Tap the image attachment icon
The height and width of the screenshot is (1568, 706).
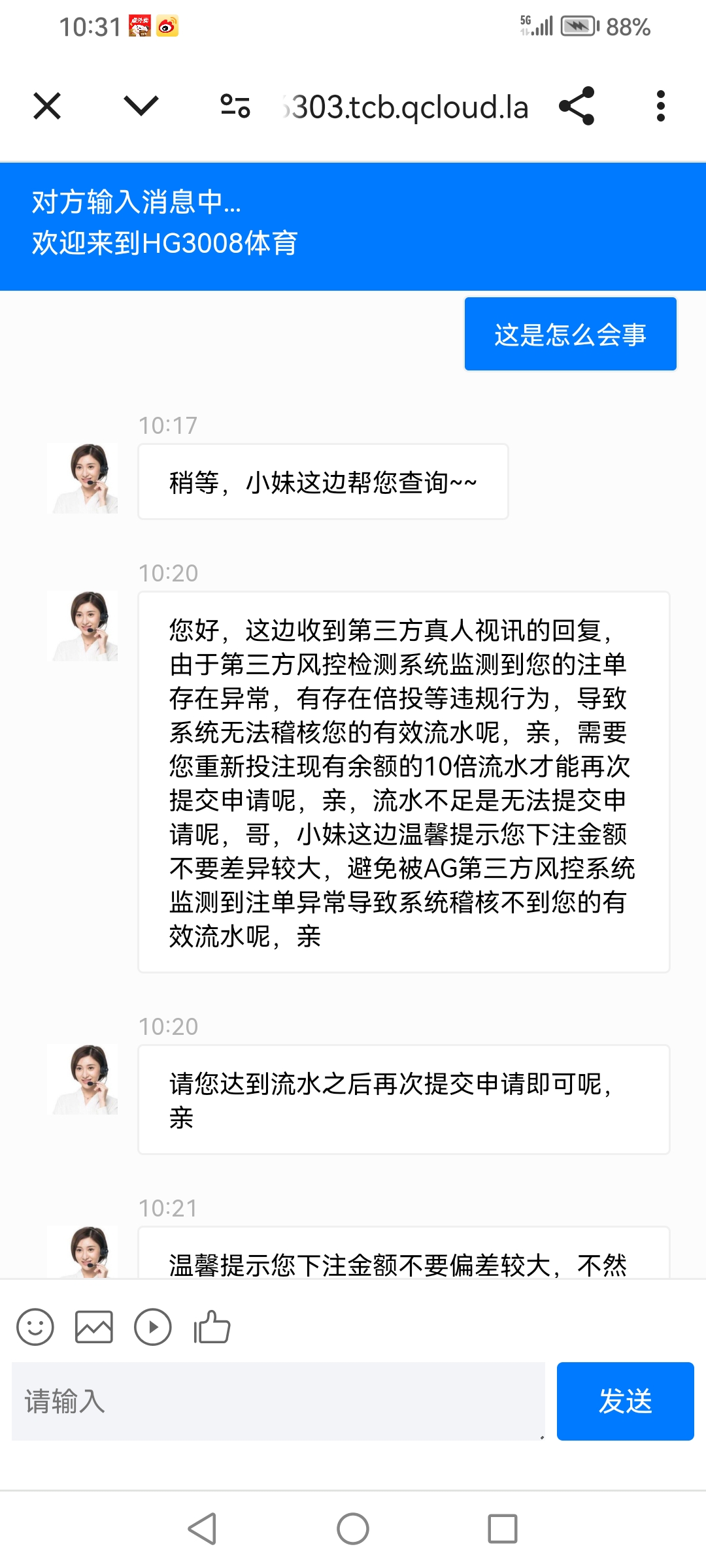95,1326
